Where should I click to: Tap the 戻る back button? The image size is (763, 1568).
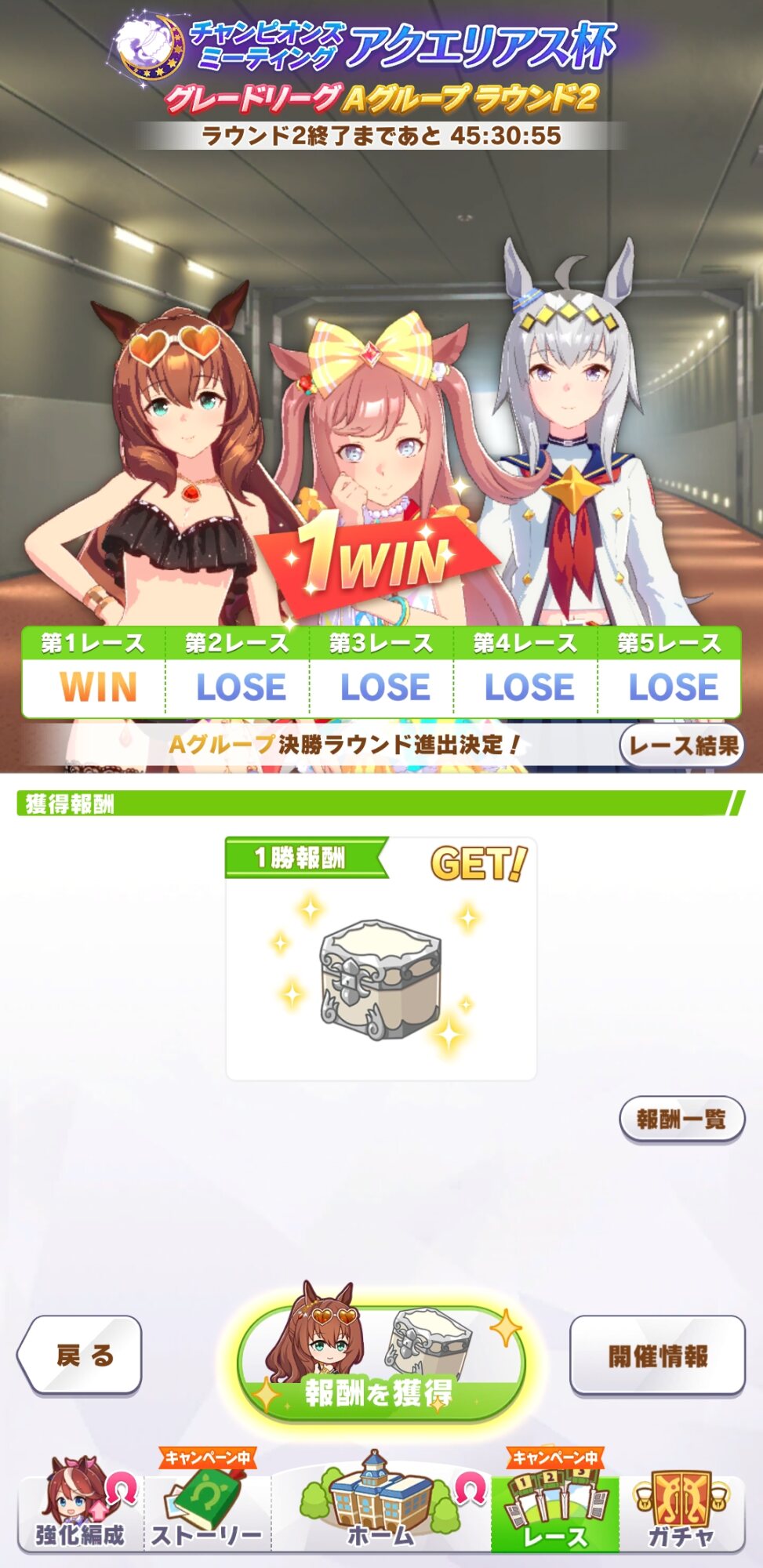(x=80, y=1355)
